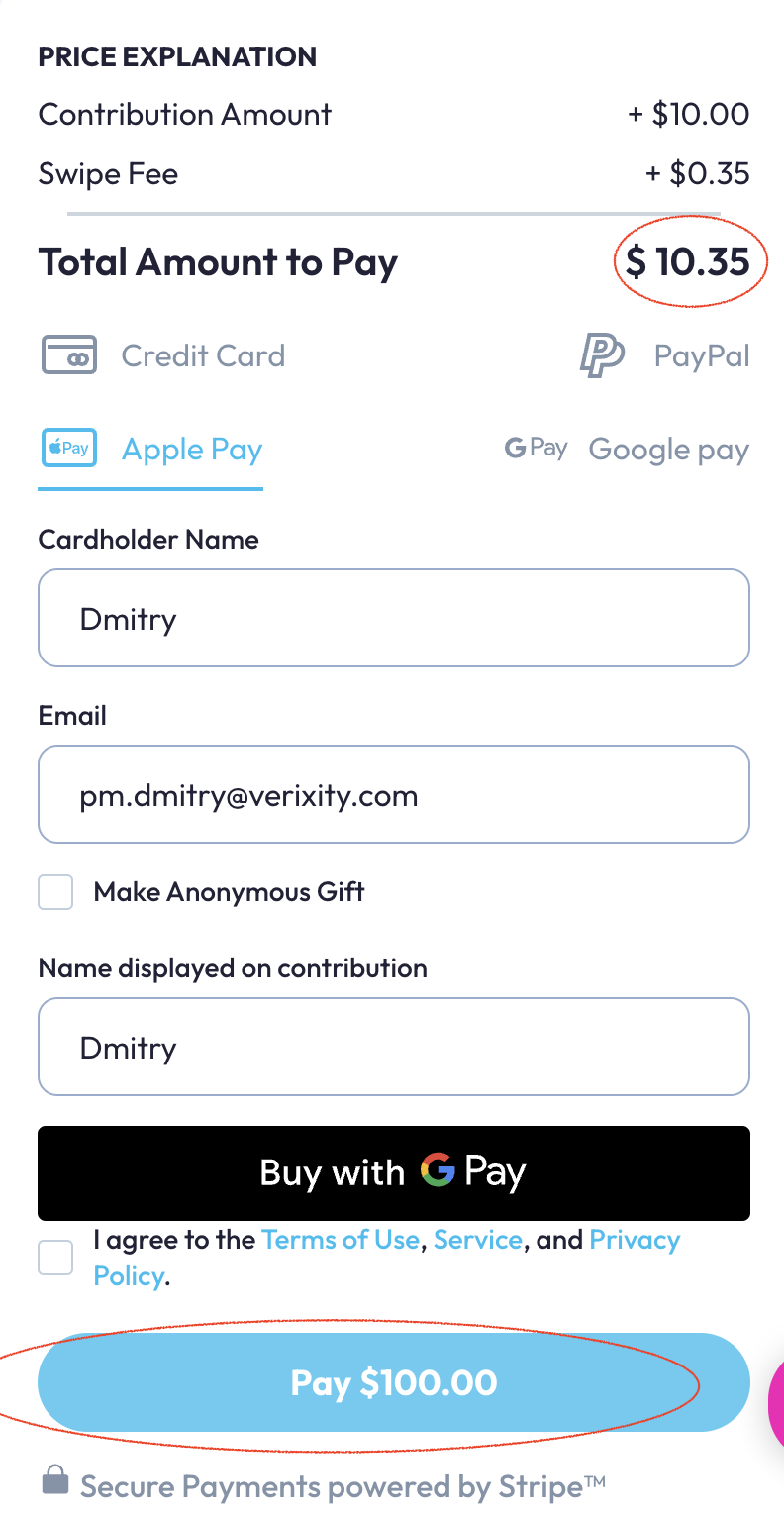
Task: Select Credit Card payment method
Action: 163,355
